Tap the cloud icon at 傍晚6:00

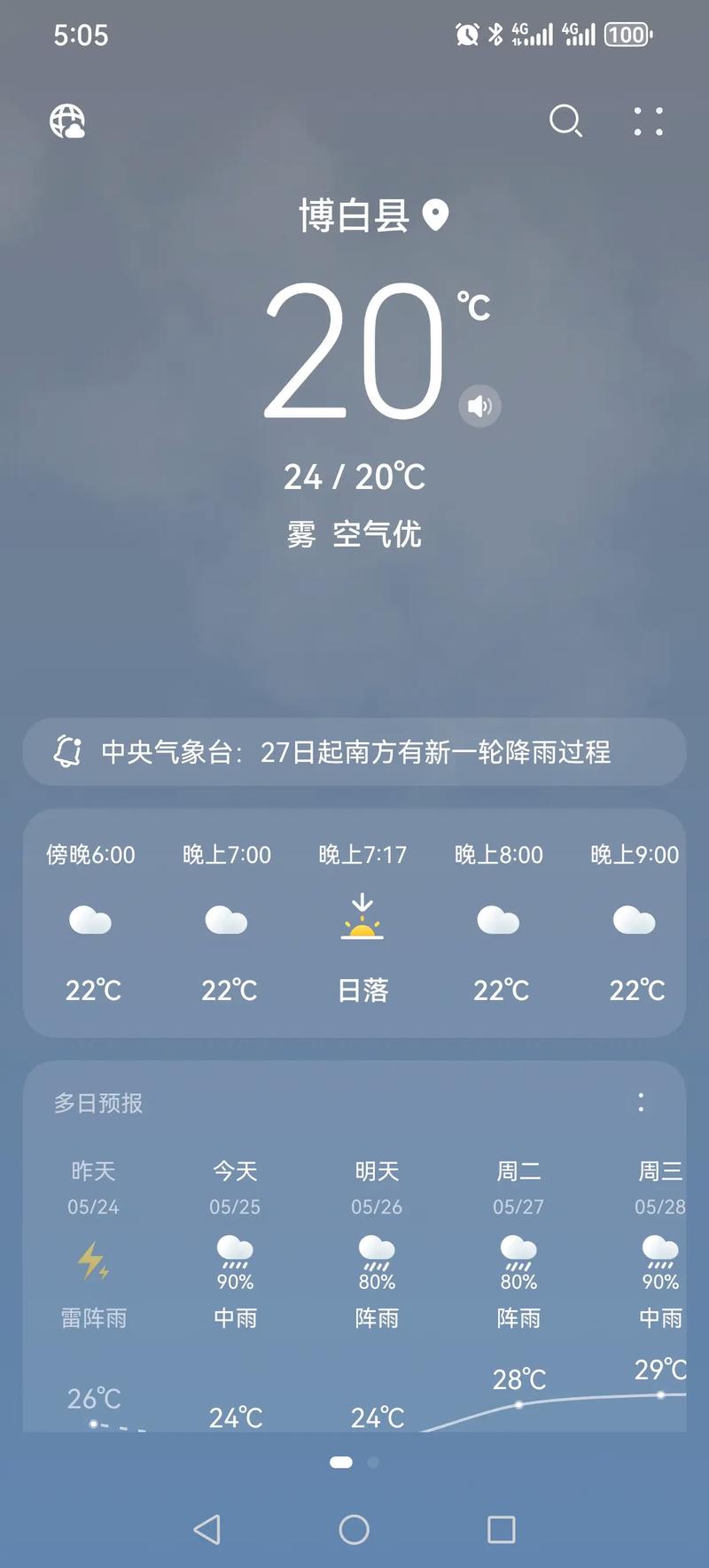point(91,921)
